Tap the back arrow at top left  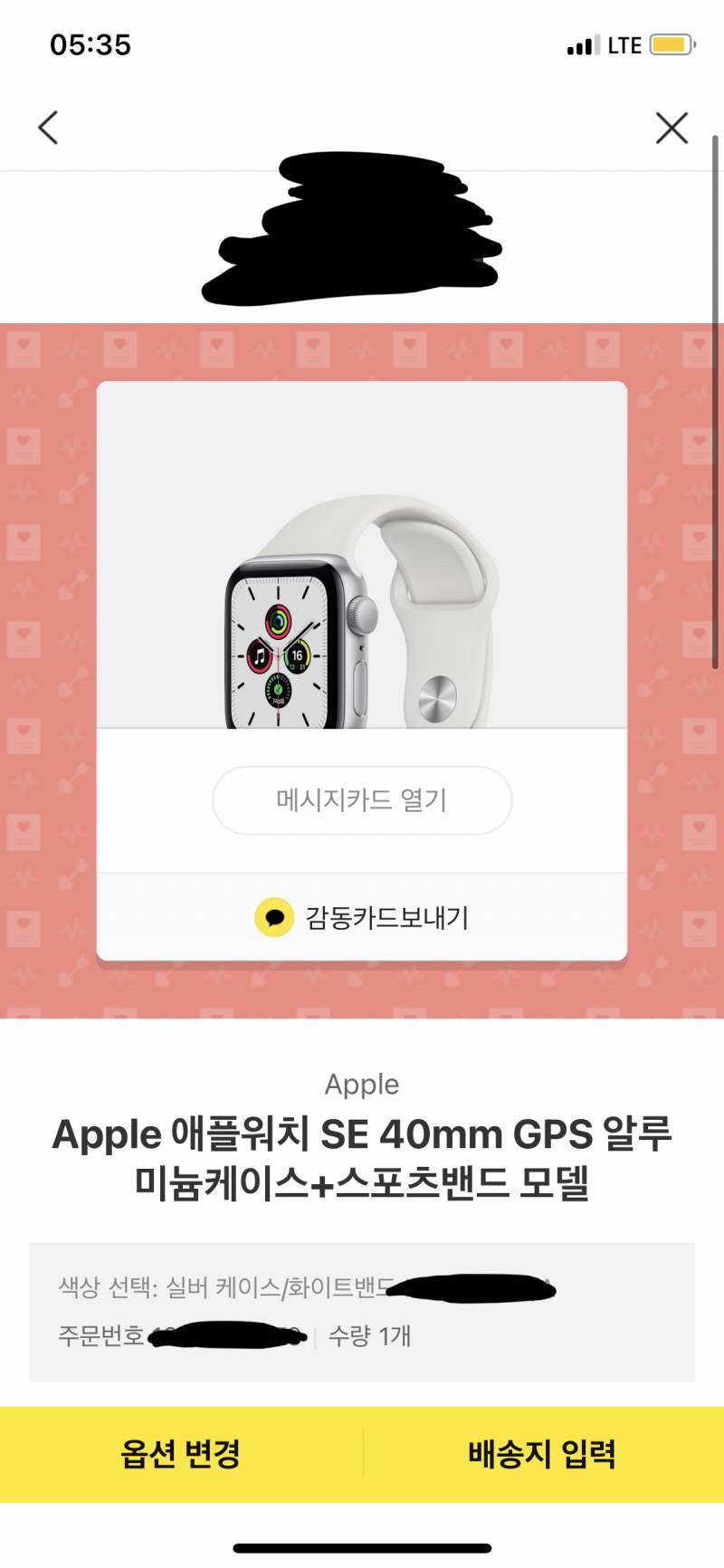tap(48, 127)
